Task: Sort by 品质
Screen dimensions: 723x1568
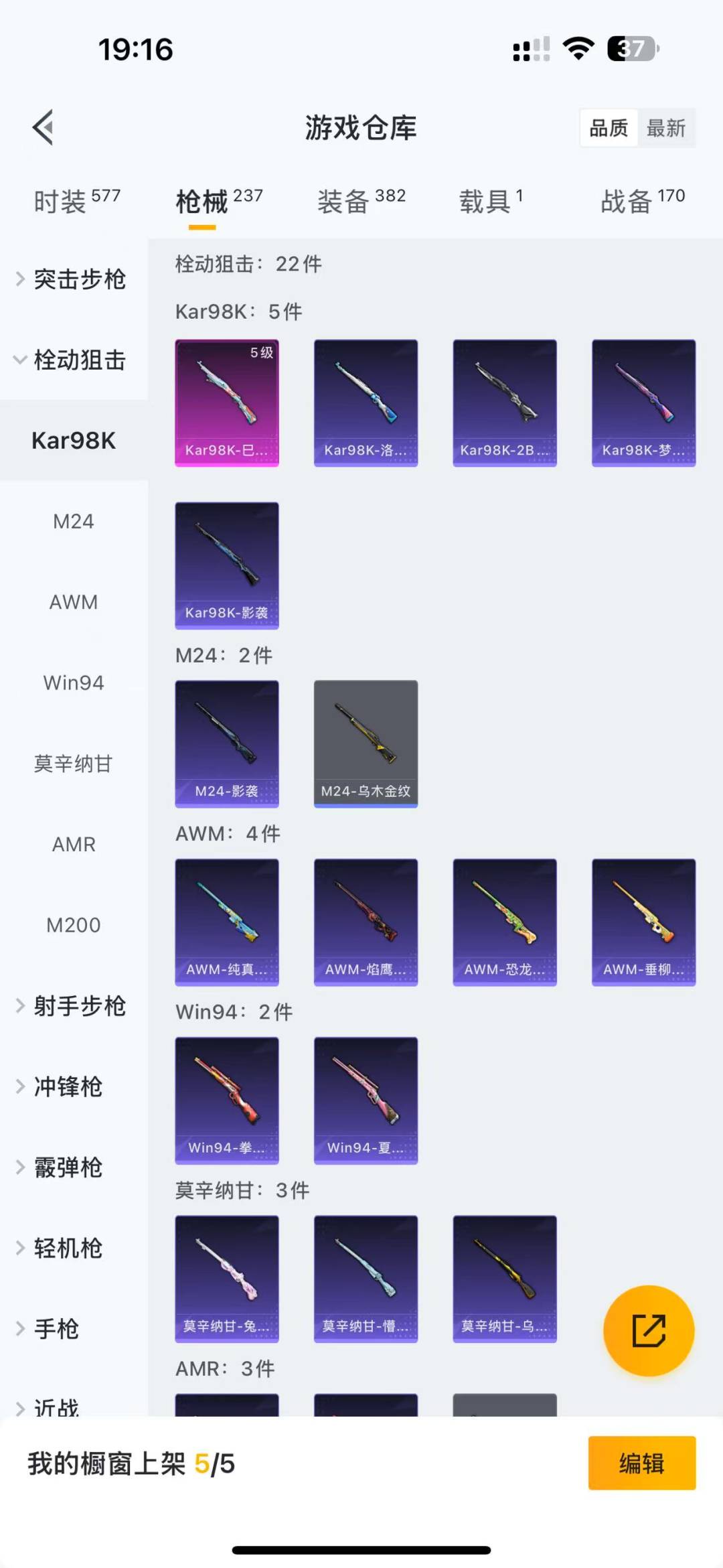Action: tap(609, 128)
